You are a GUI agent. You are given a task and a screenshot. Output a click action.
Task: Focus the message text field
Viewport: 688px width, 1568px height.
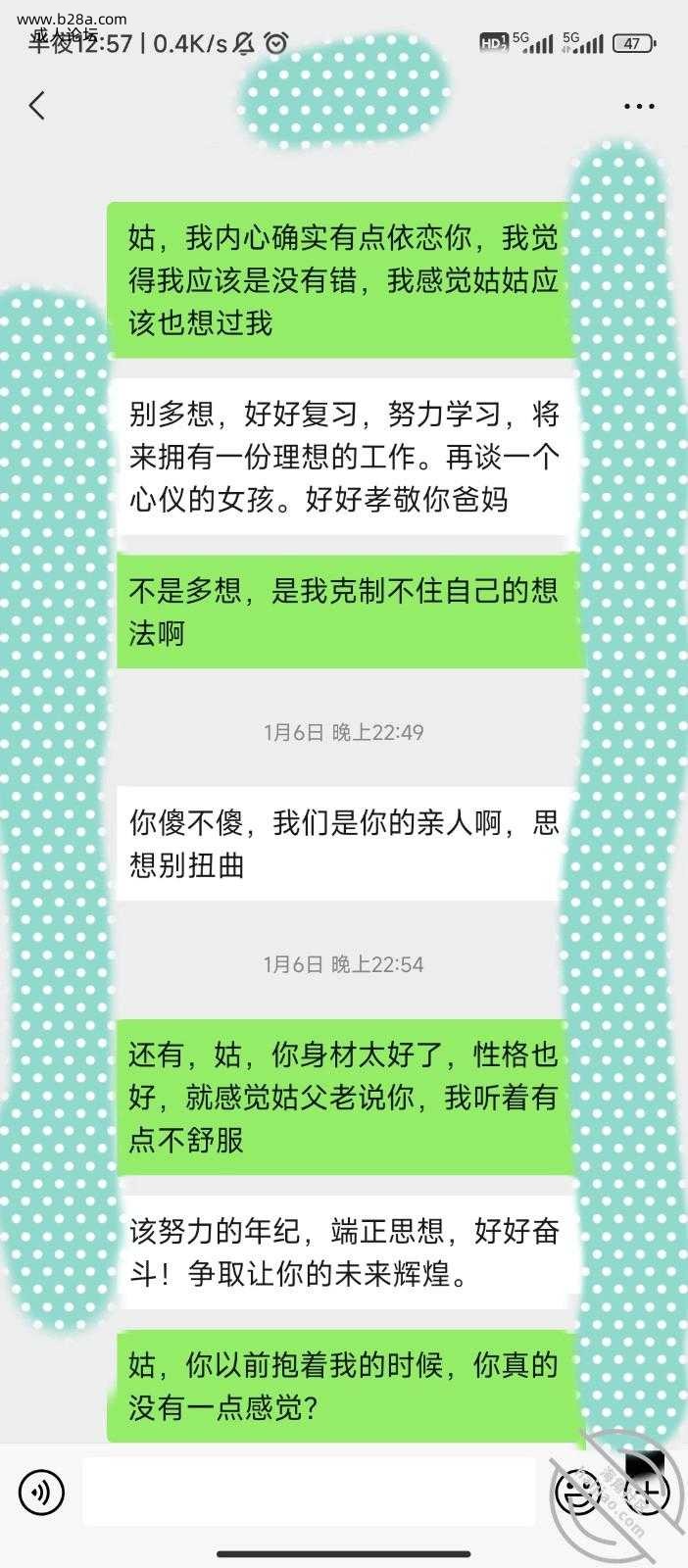click(309, 1492)
